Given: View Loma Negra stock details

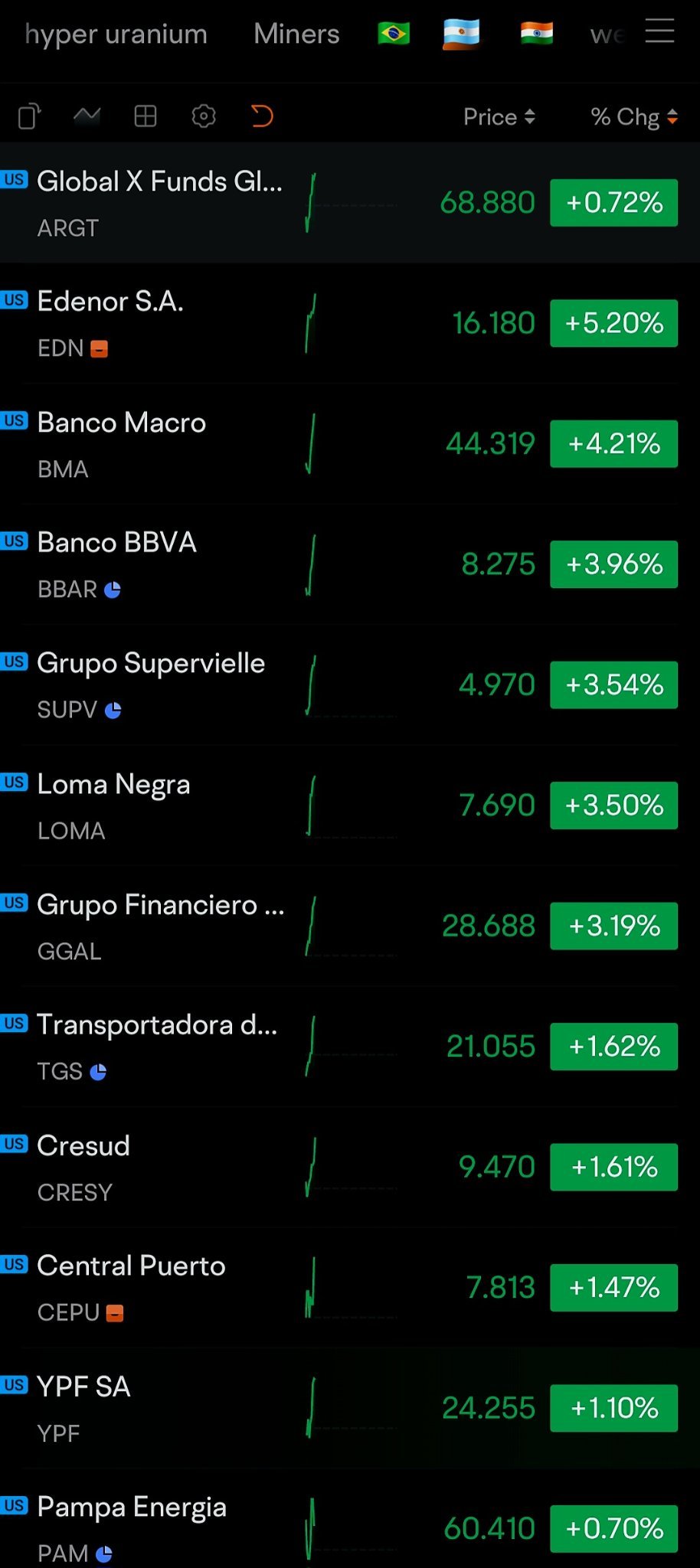Looking at the screenshot, I should point(114,804).
